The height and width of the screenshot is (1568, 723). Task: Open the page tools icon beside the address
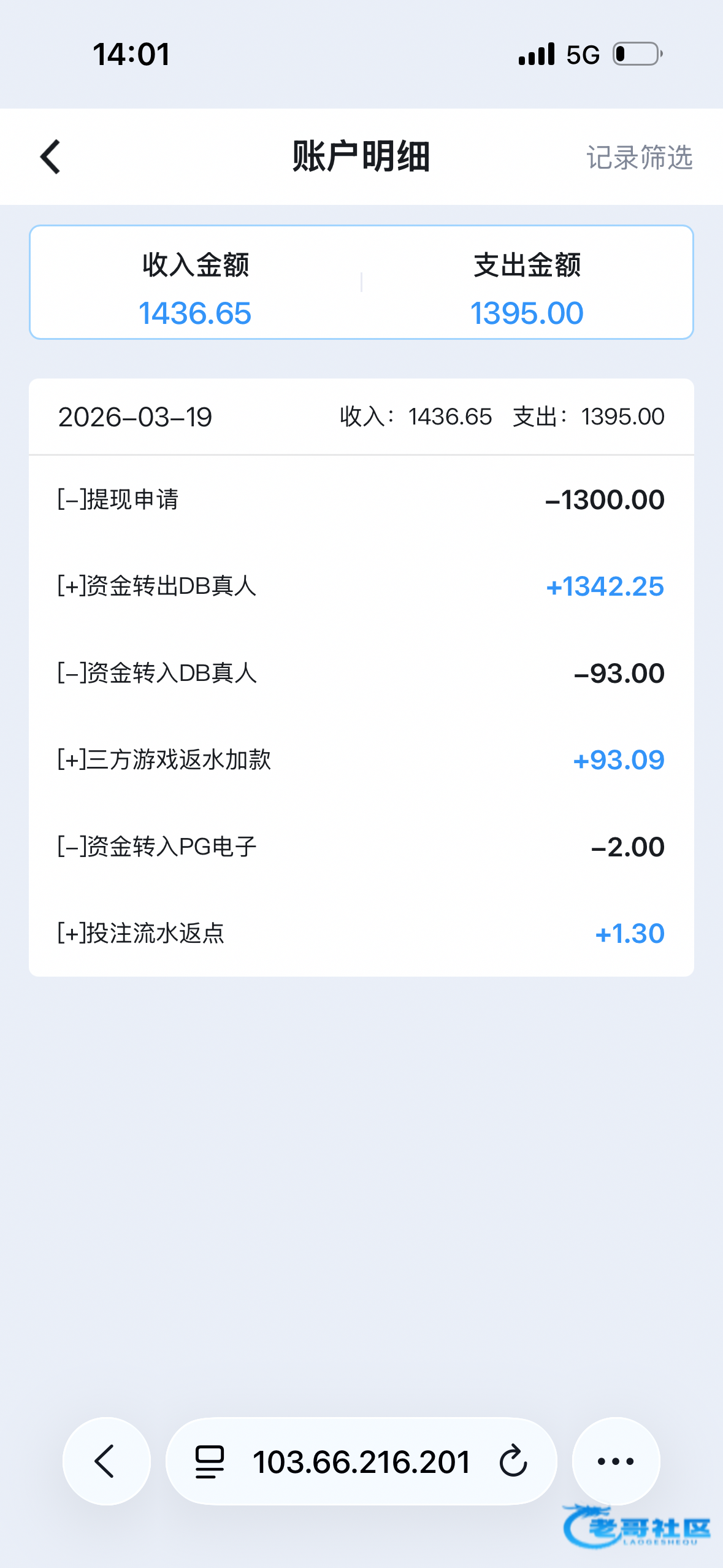coord(210,1461)
